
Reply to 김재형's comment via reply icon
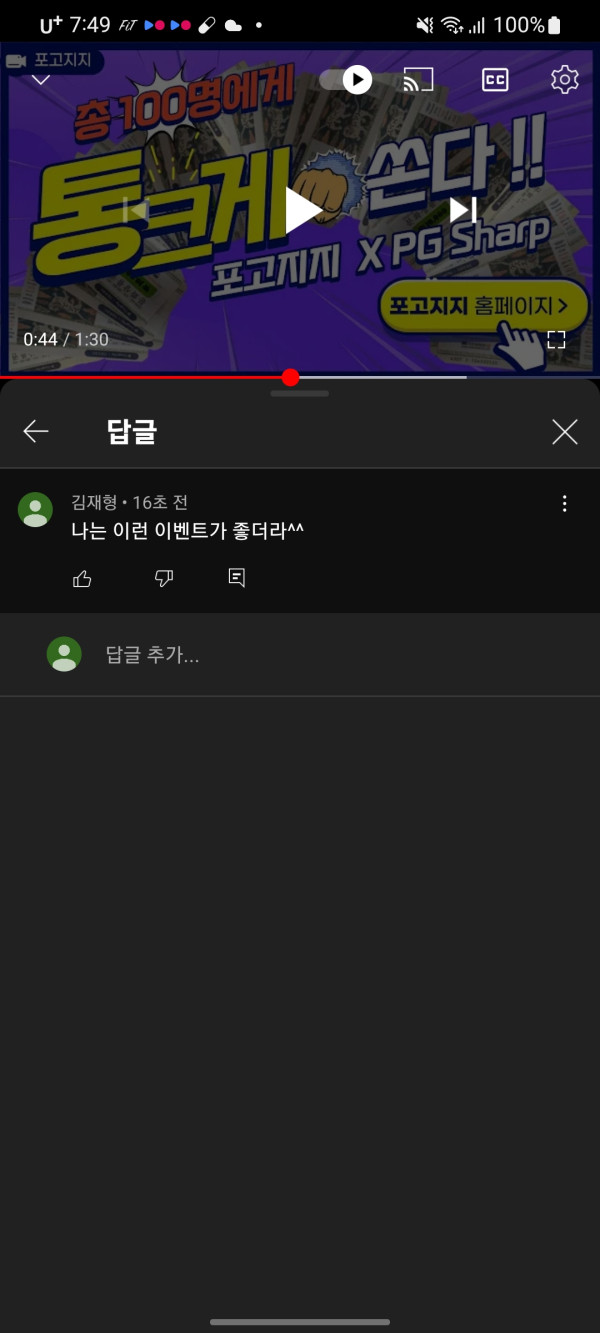click(x=237, y=578)
